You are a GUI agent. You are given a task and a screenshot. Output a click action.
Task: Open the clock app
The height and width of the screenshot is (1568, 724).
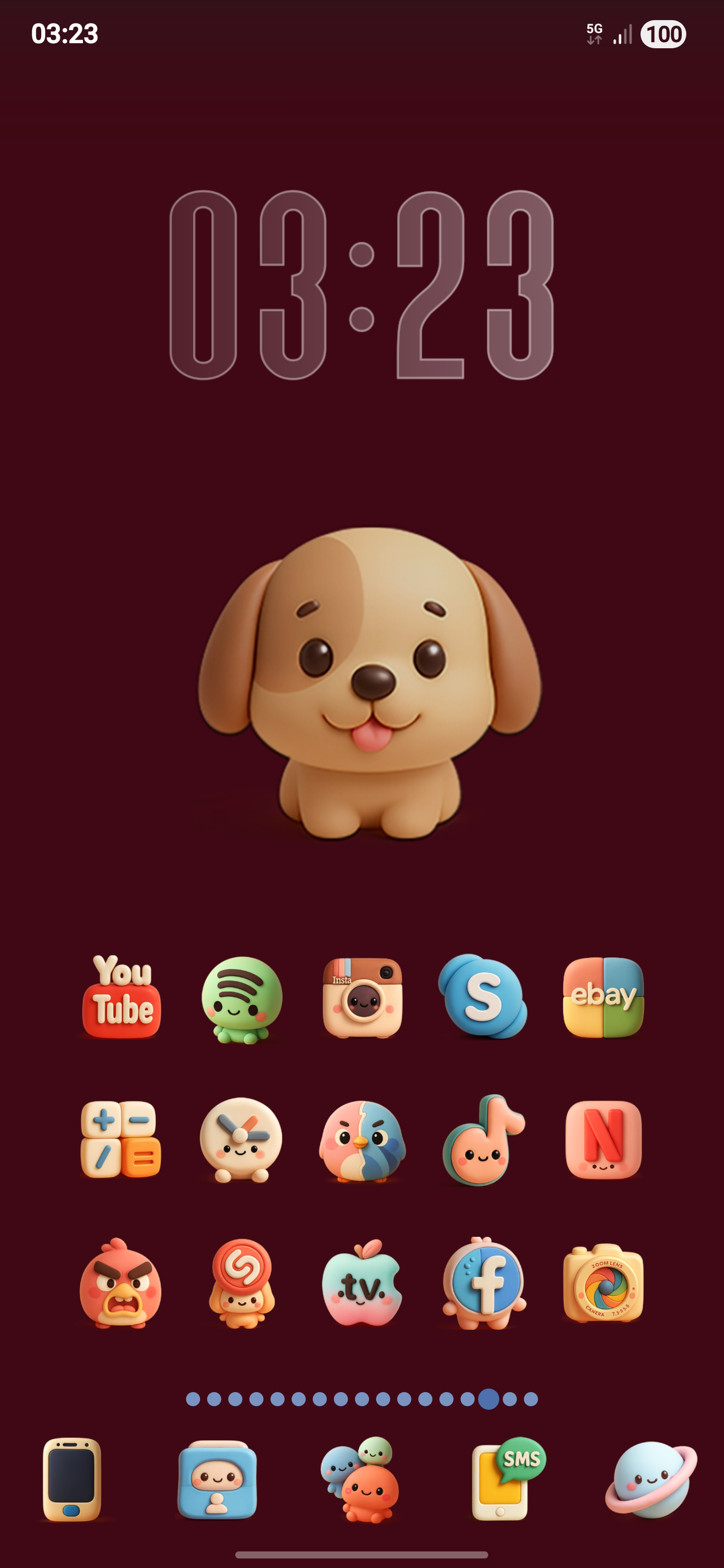pos(241,1139)
